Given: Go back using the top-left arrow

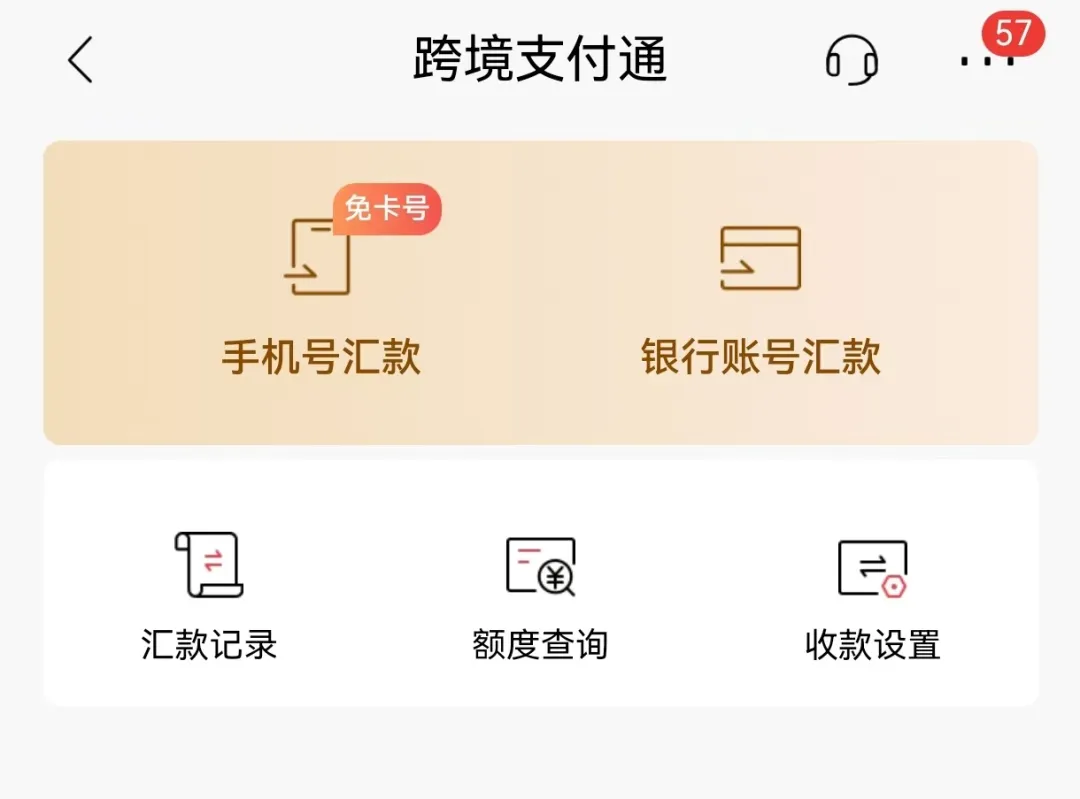Looking at the screenshot, I should (80, 59).
